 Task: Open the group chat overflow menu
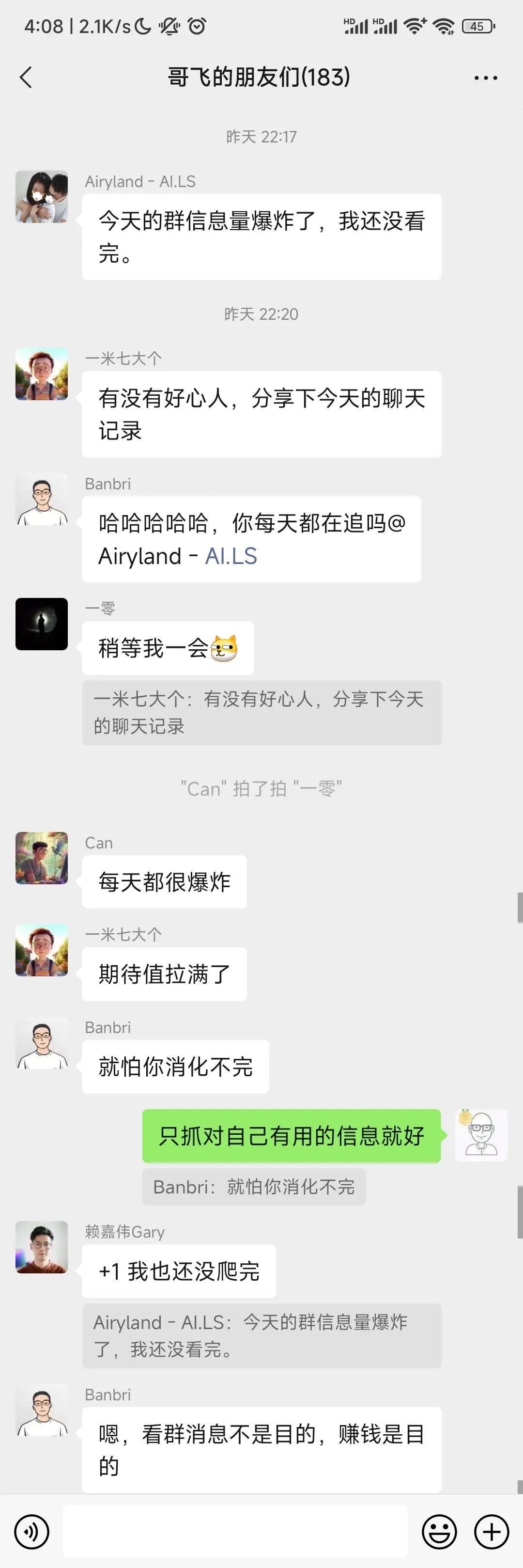485,78
